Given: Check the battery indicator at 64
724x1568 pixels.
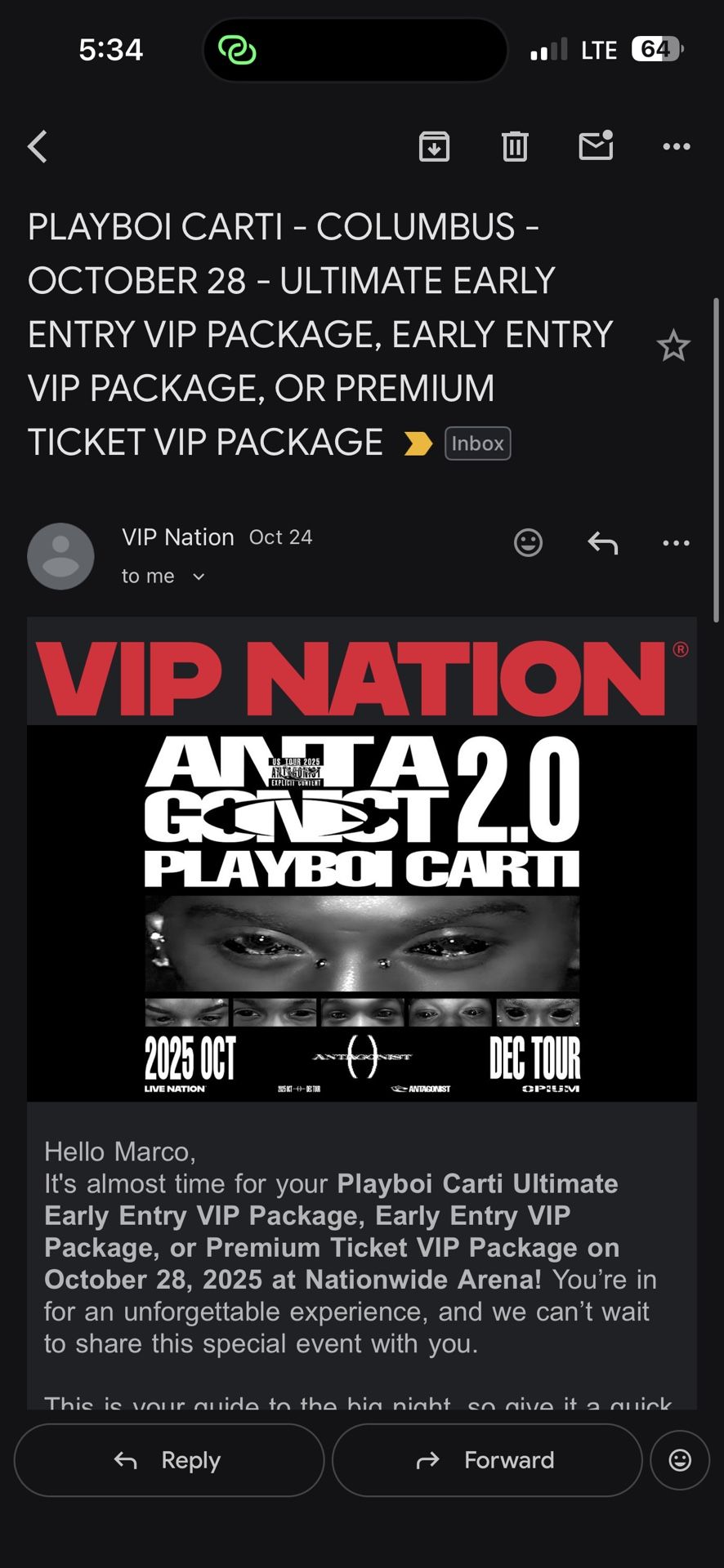Looking at the screenshot, I should tap(655, 49).
